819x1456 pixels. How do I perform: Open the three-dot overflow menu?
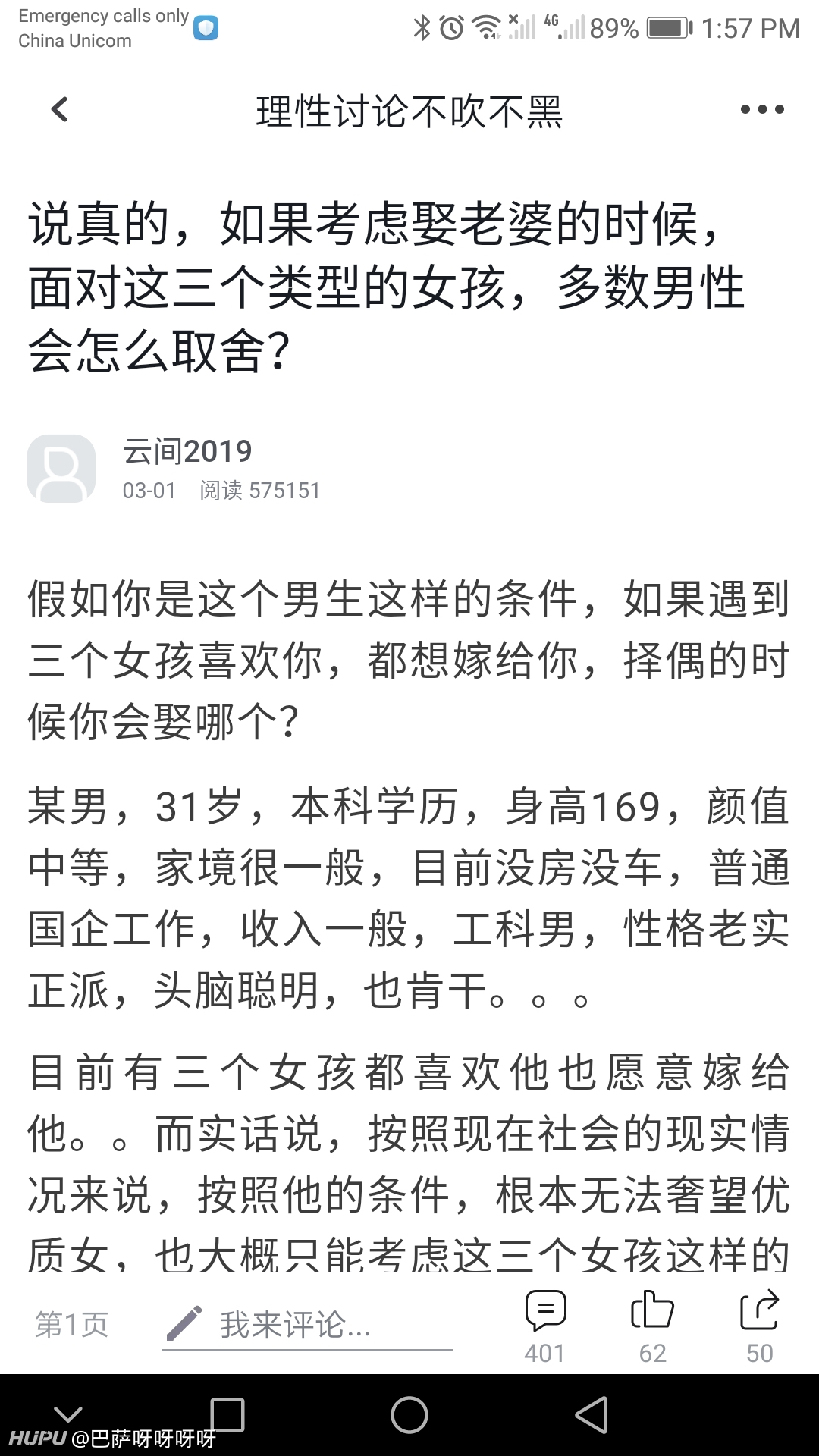point(762,110)
